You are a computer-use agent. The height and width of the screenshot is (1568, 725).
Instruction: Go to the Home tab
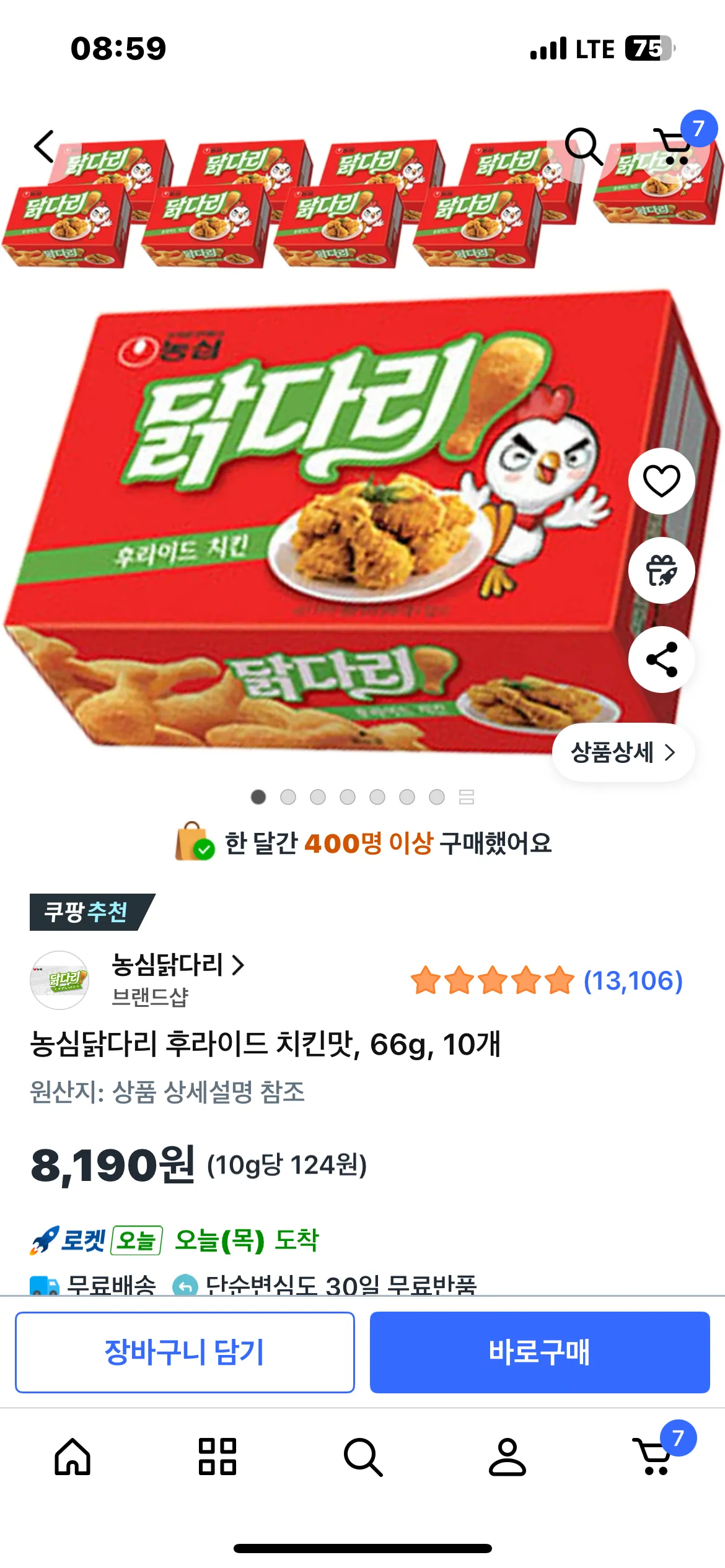(72, 1457)
